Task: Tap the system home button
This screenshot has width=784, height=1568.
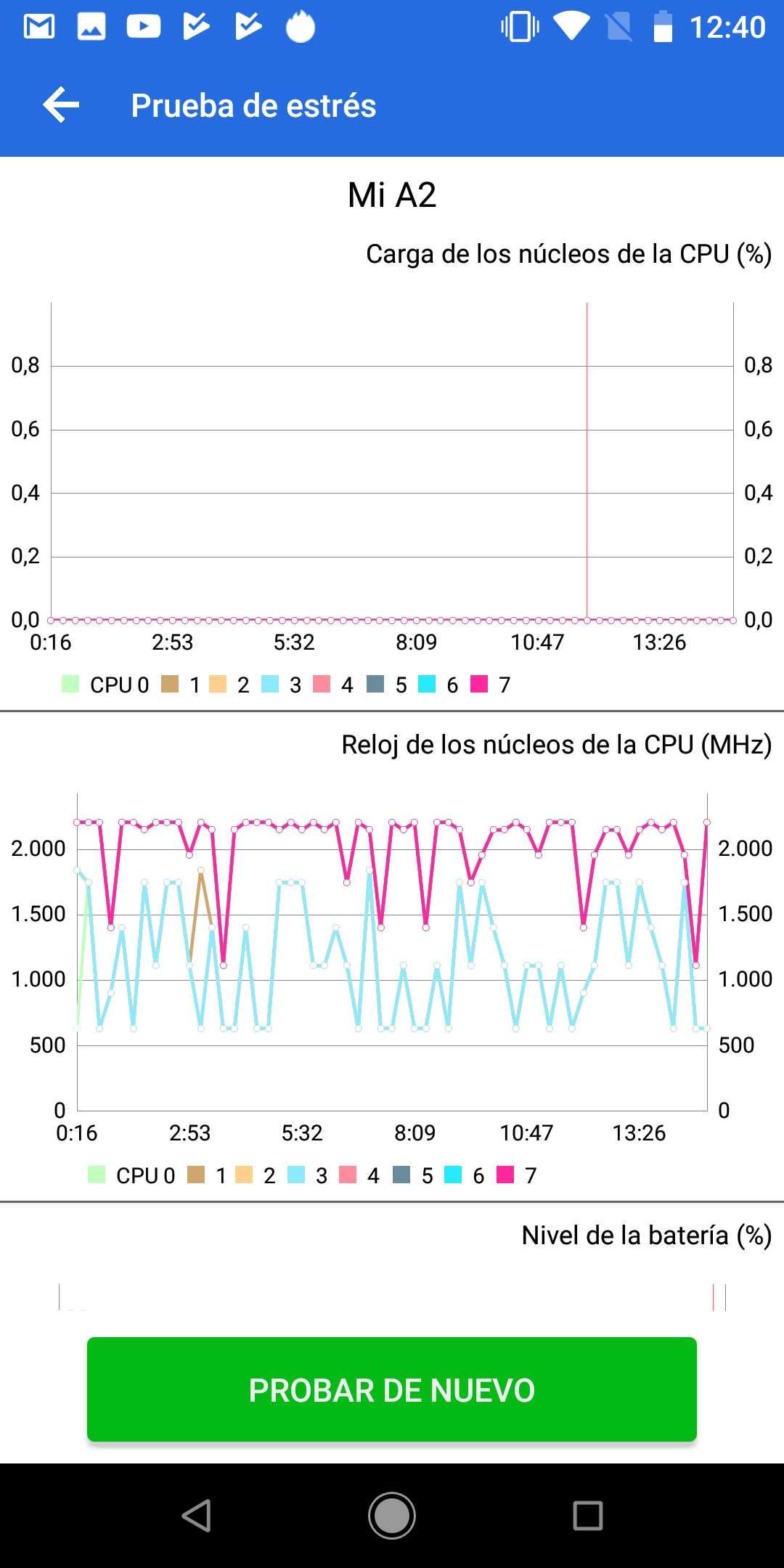Action: point(392,1516)
